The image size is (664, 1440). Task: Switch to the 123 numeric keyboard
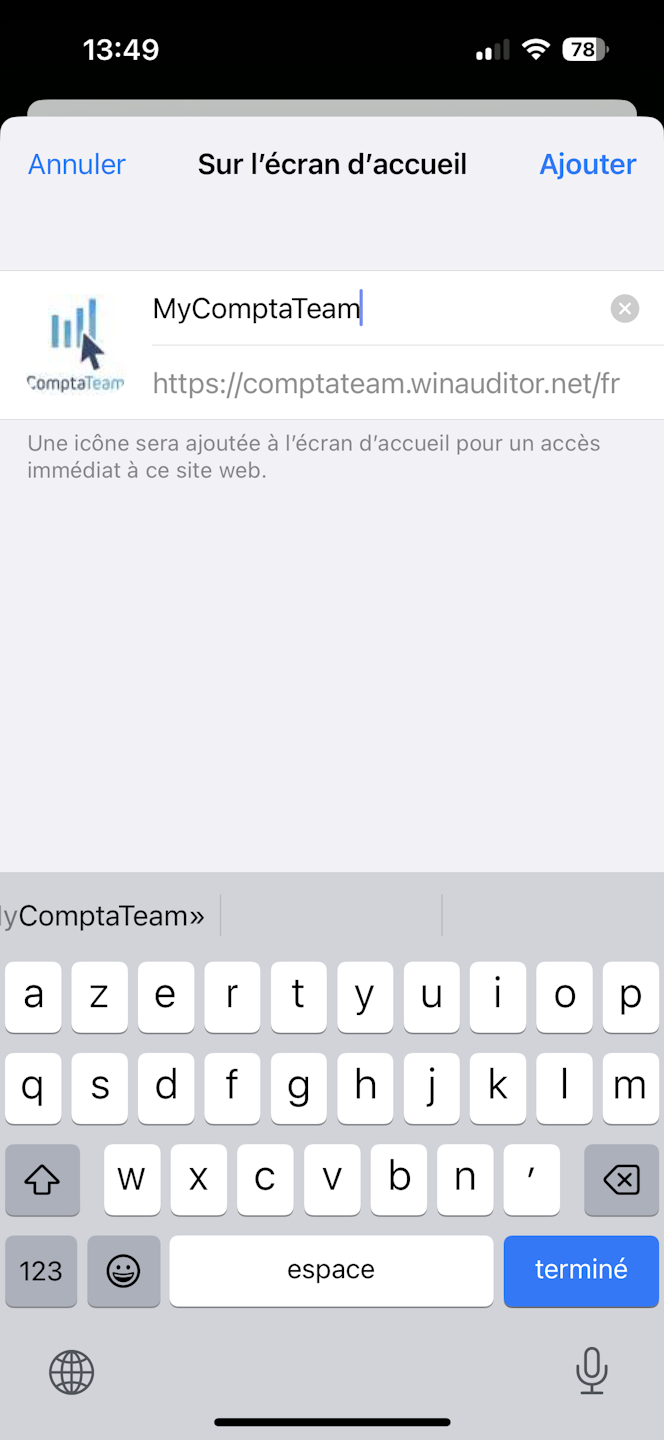[41, 1271]
